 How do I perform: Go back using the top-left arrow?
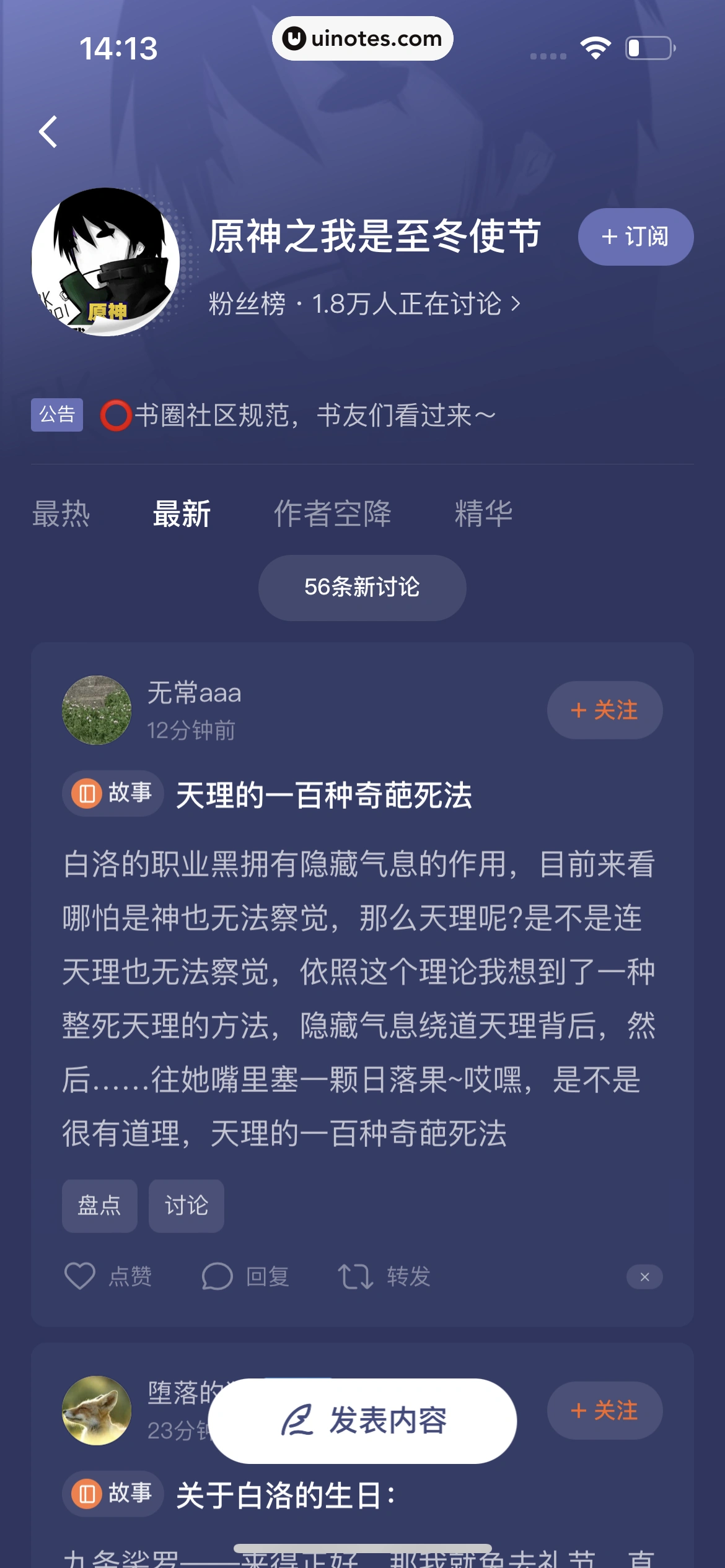pyautogui.click(x=48, y=132)
